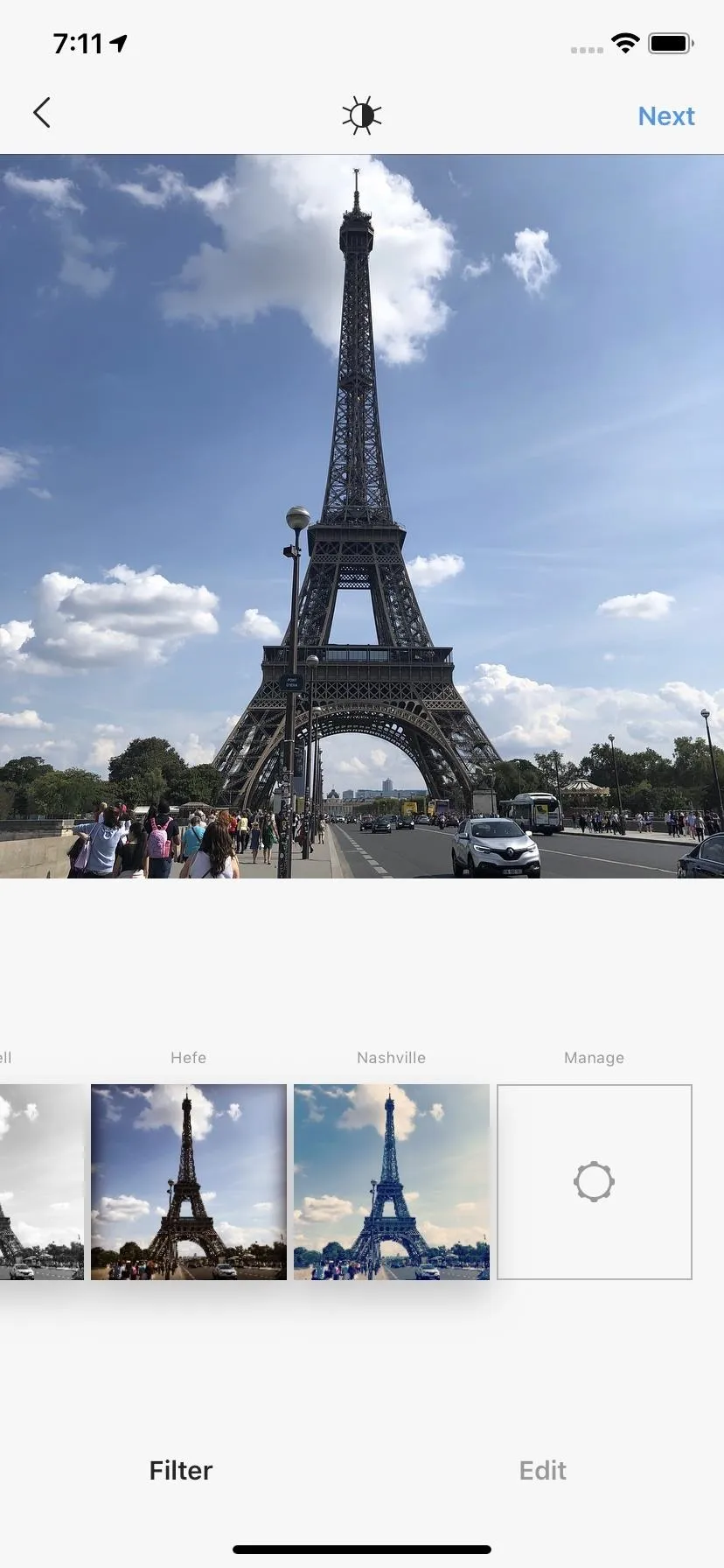Switch to the Filter tab
This screenshot has width=724, height=1568.
tap(181, 1470)
